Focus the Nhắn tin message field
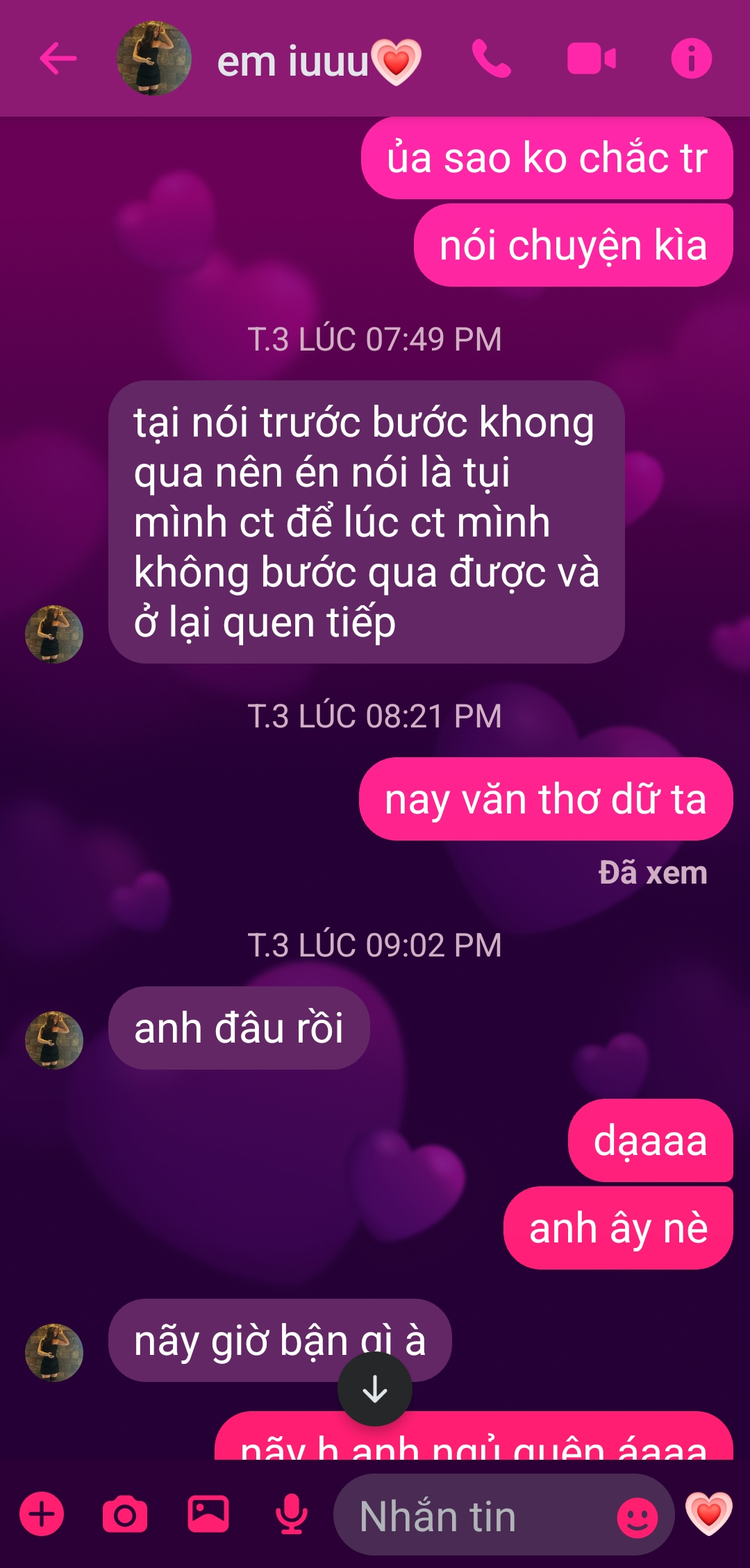The height and width of the screenshot is (1568, 750). pyautogui.click(x=472, y=1516)
